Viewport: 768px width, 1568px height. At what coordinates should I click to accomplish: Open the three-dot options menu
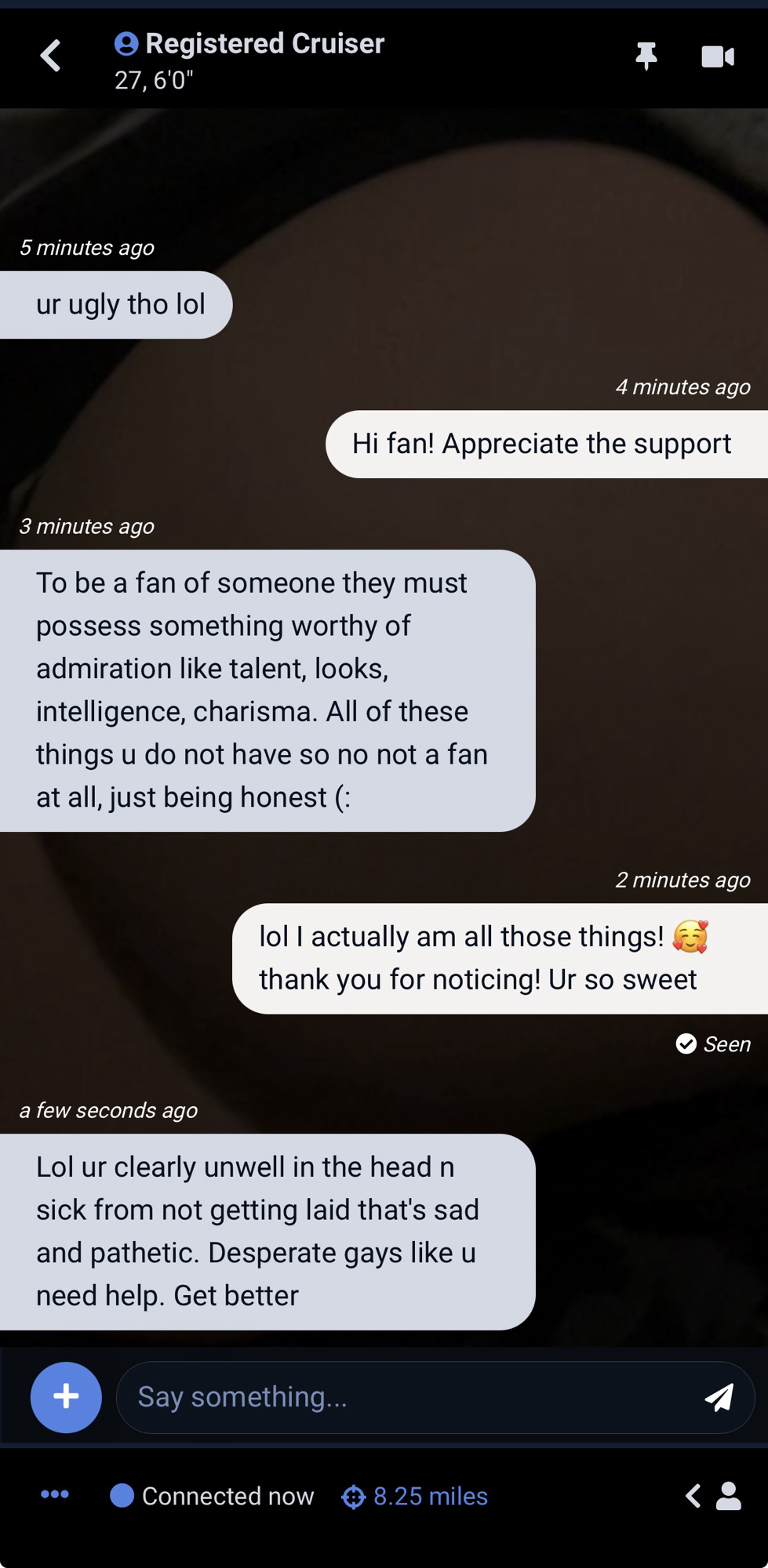[54, 1495]
